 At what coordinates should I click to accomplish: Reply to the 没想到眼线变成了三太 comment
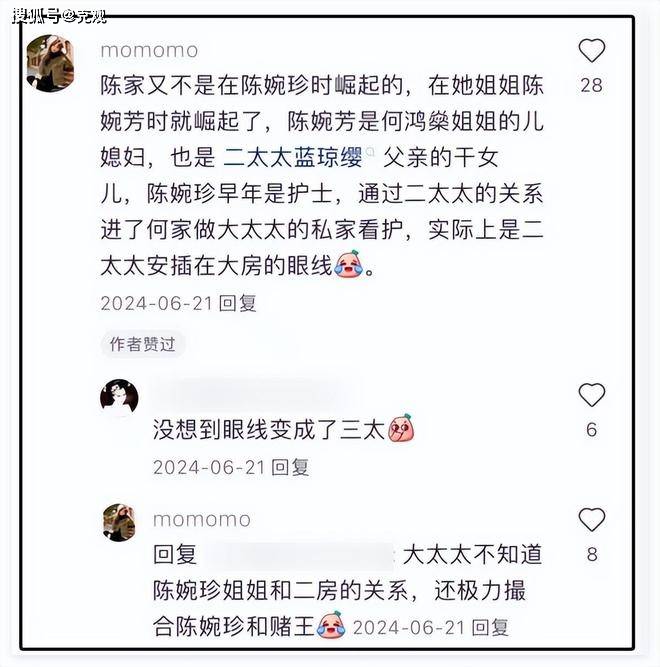pyautogui.click(x=291, y=466)
